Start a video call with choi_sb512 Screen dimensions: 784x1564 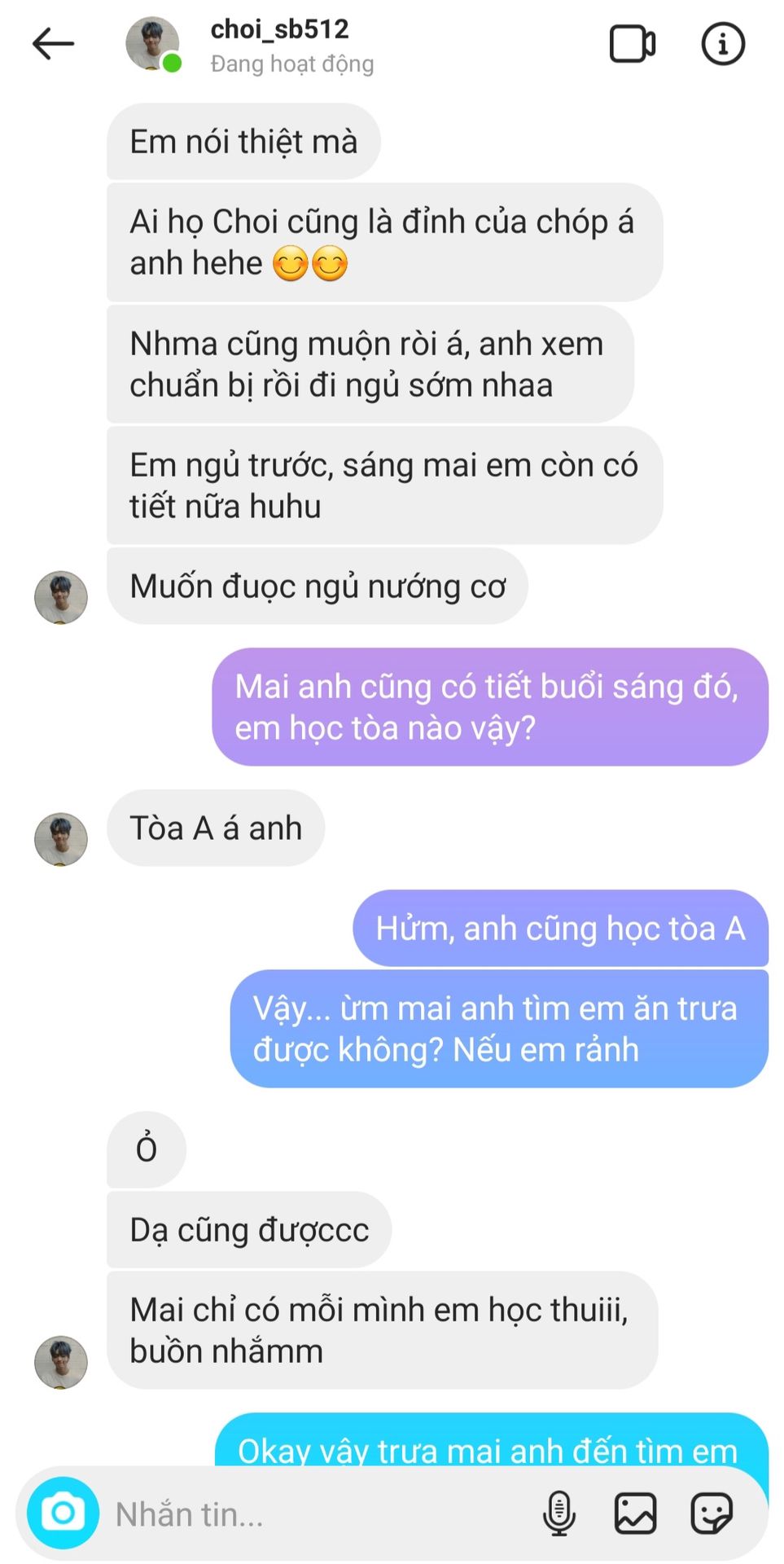[632, 44]
